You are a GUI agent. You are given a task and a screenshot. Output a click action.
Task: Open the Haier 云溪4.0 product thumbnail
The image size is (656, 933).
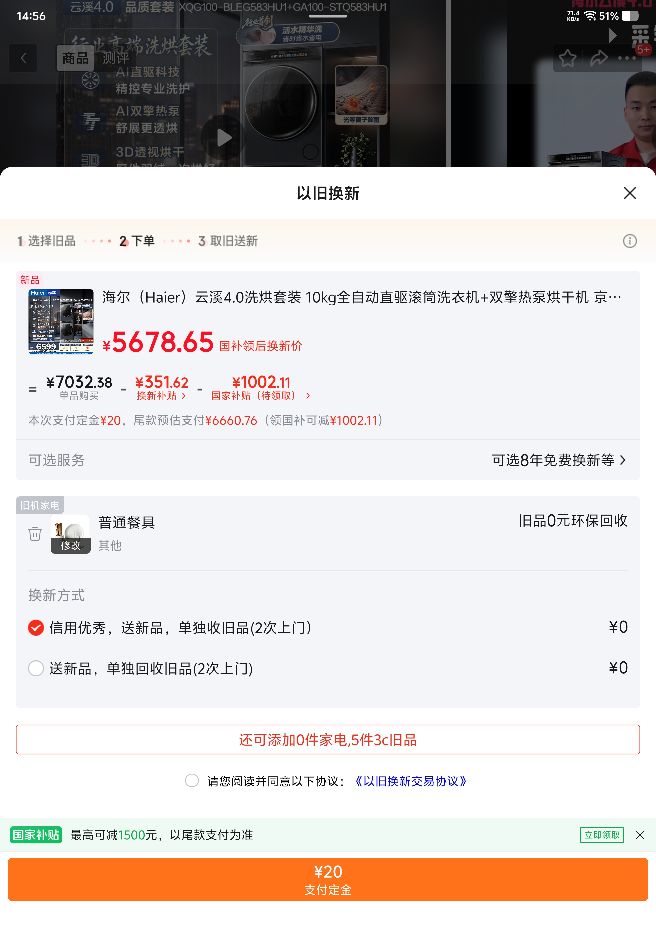point(61,321)
